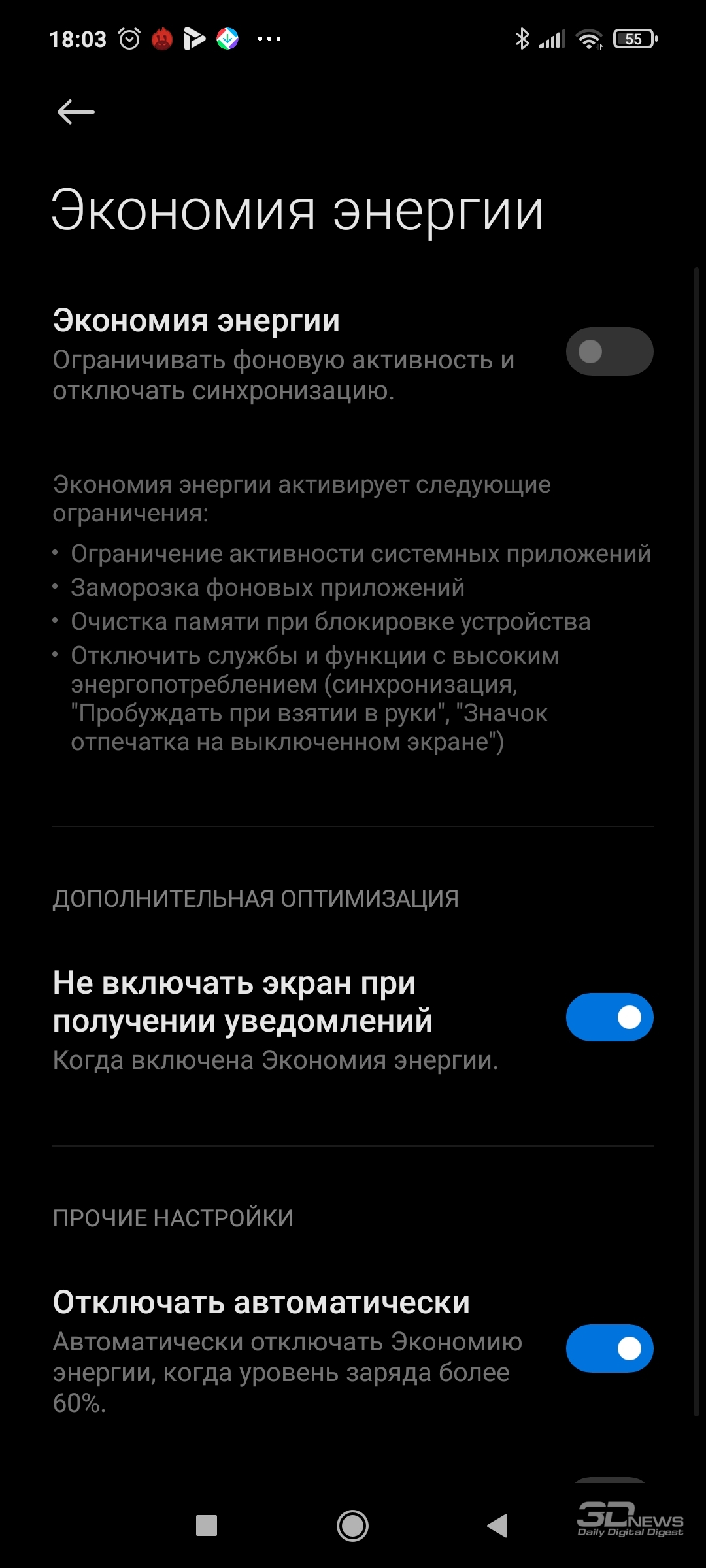Go back using the top arrow

pyautogui.click(x=76, y=112)
